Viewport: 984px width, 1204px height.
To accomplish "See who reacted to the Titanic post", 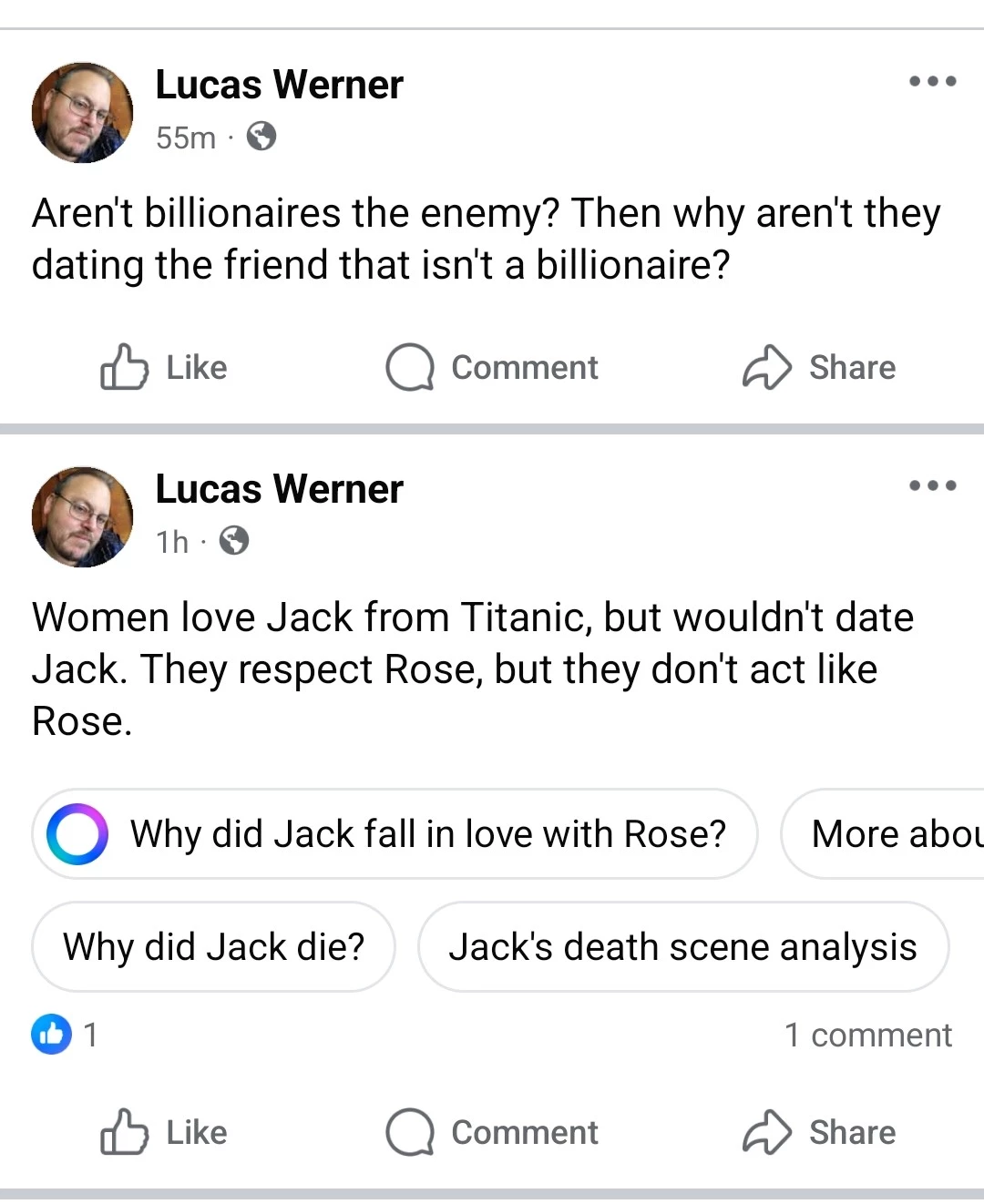I will click(x=64, y=1035).
